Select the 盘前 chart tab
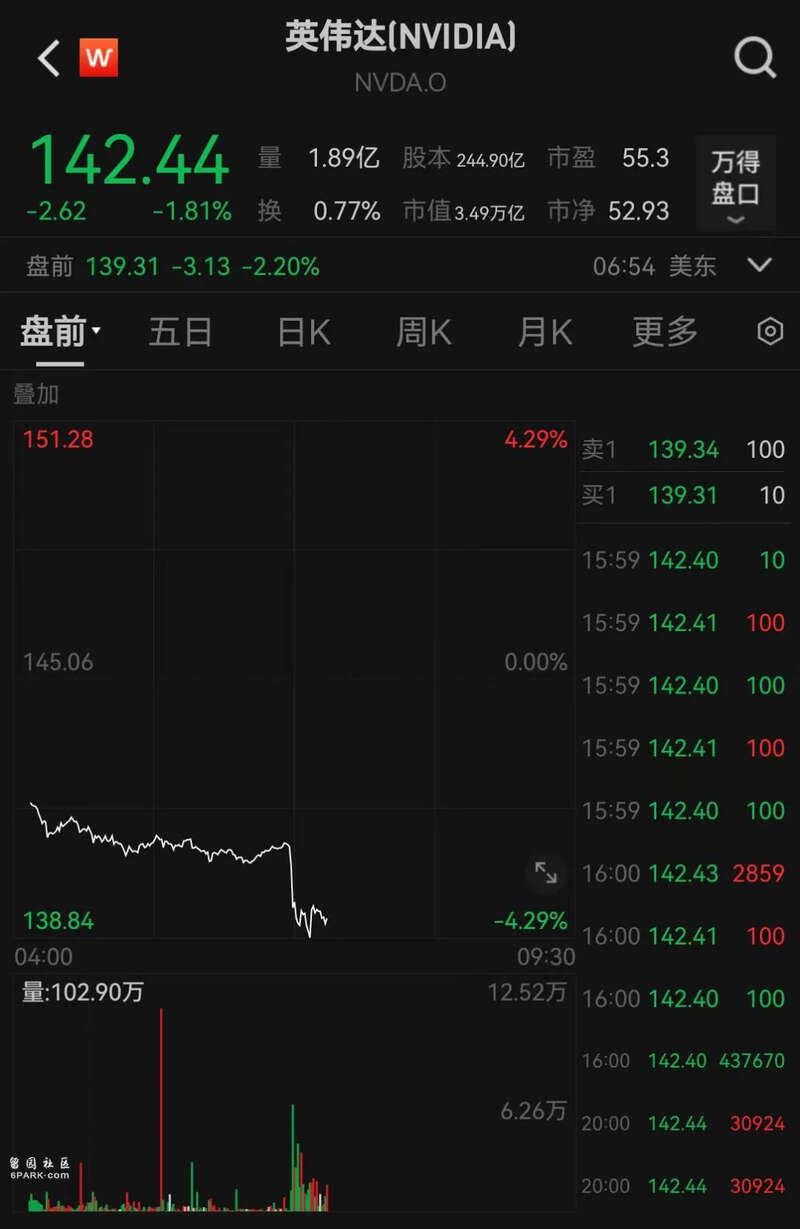 (58, 331)
